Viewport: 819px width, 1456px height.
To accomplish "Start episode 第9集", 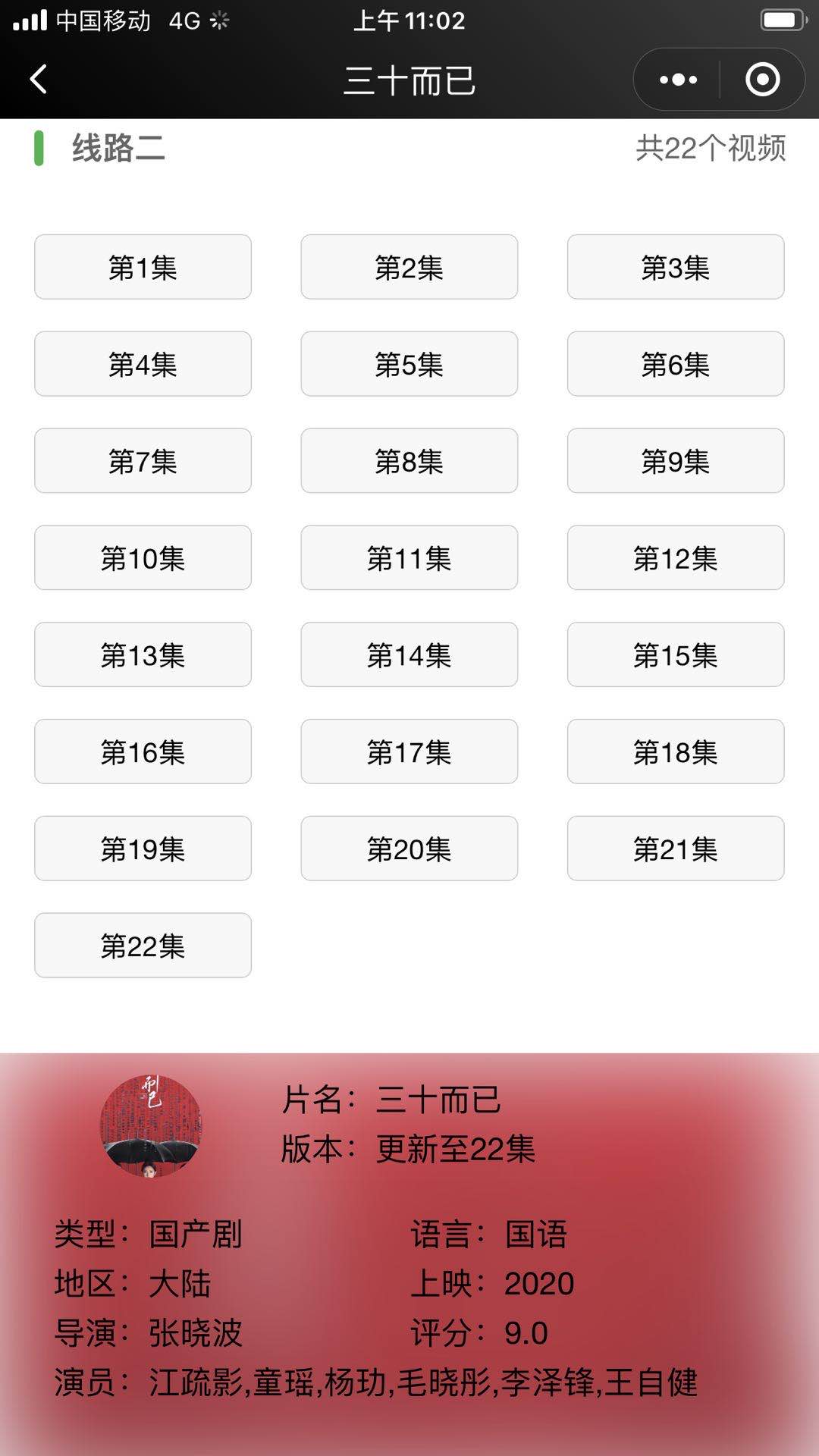I will pos(676,461).
